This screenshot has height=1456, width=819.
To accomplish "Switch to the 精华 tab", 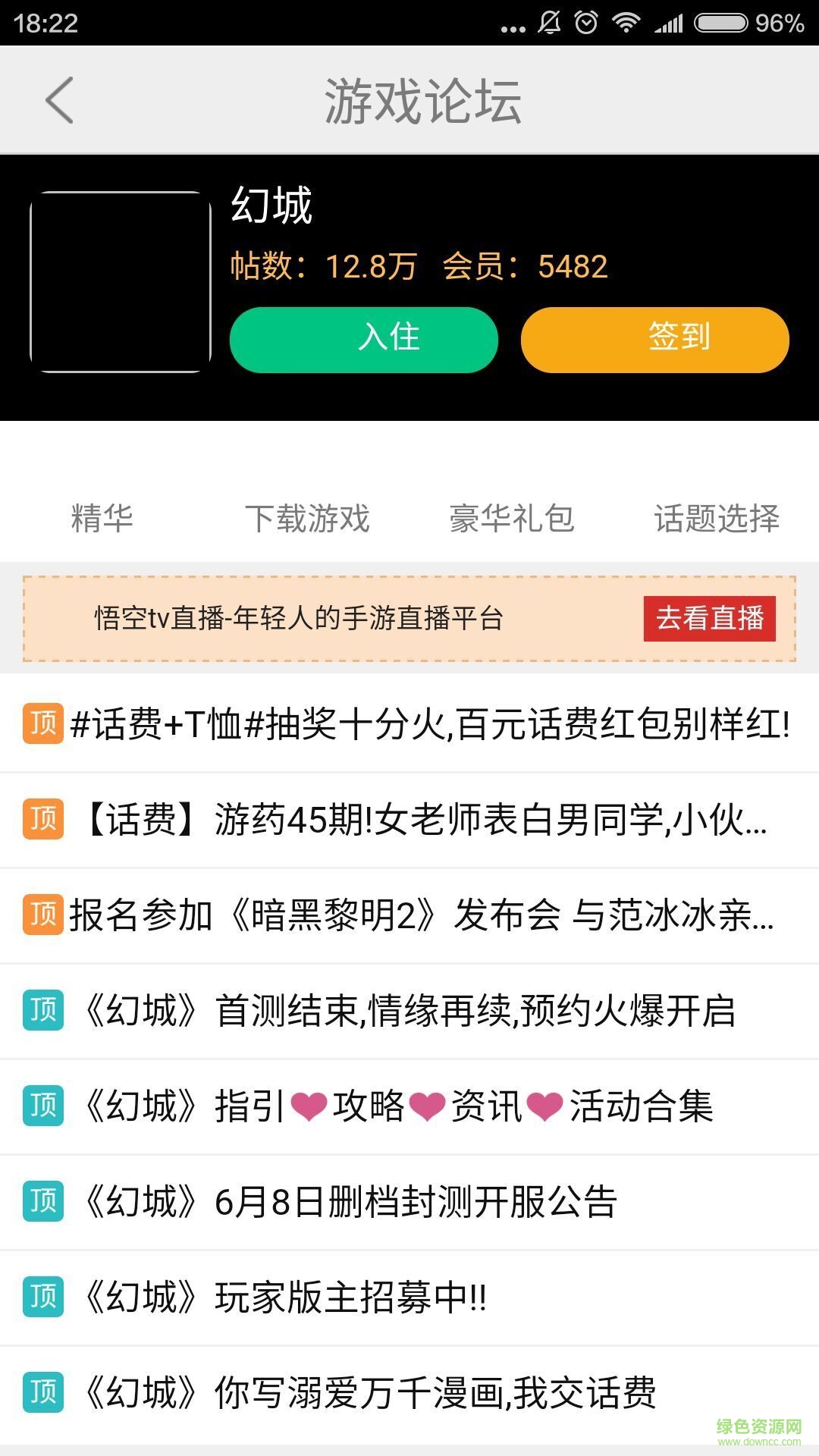I will (102, 519).
